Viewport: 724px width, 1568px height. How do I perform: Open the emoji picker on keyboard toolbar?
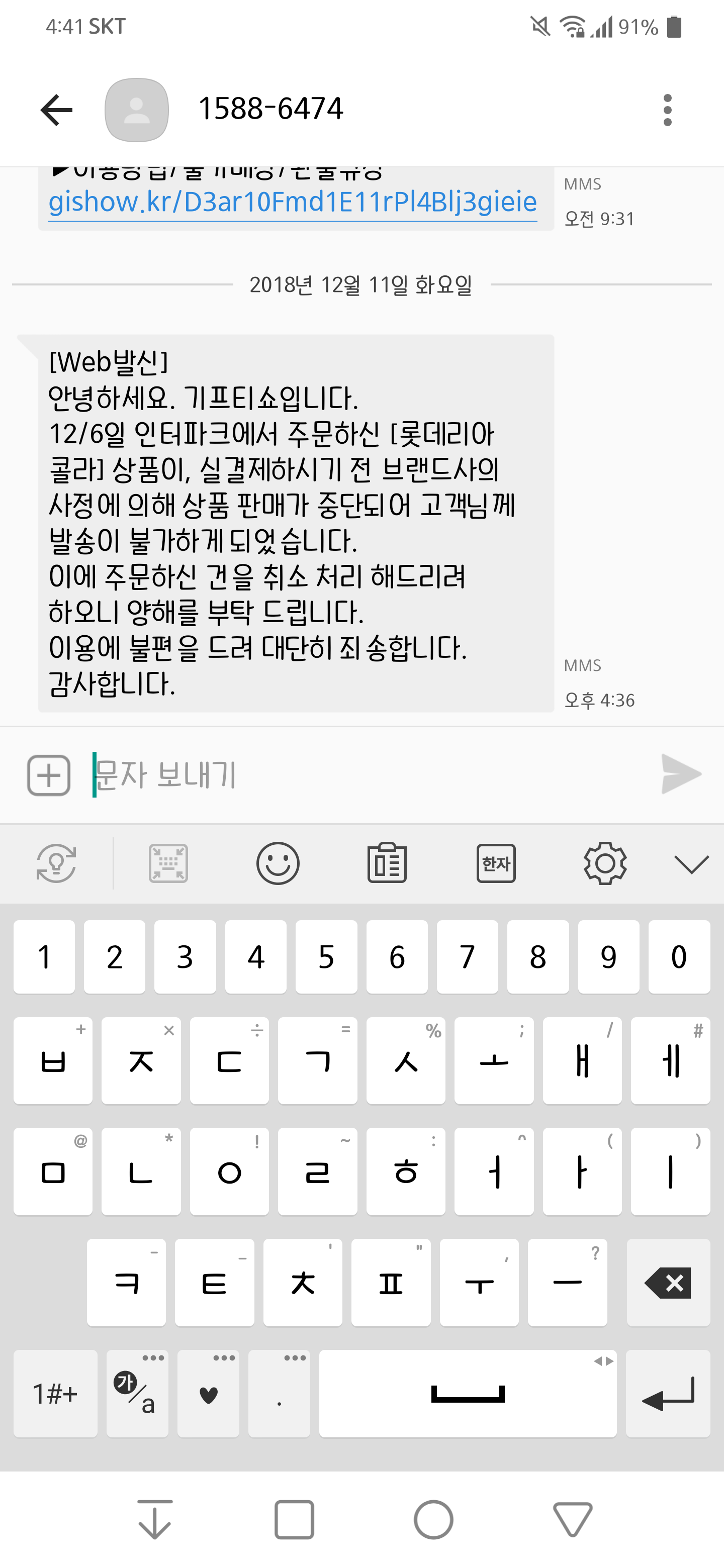[278, 863]
